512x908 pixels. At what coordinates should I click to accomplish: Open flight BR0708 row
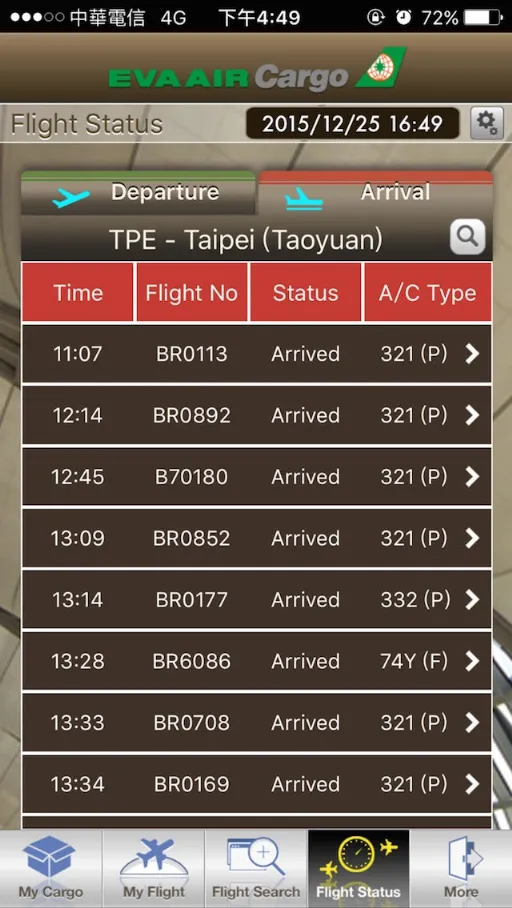tap(257, 723)
